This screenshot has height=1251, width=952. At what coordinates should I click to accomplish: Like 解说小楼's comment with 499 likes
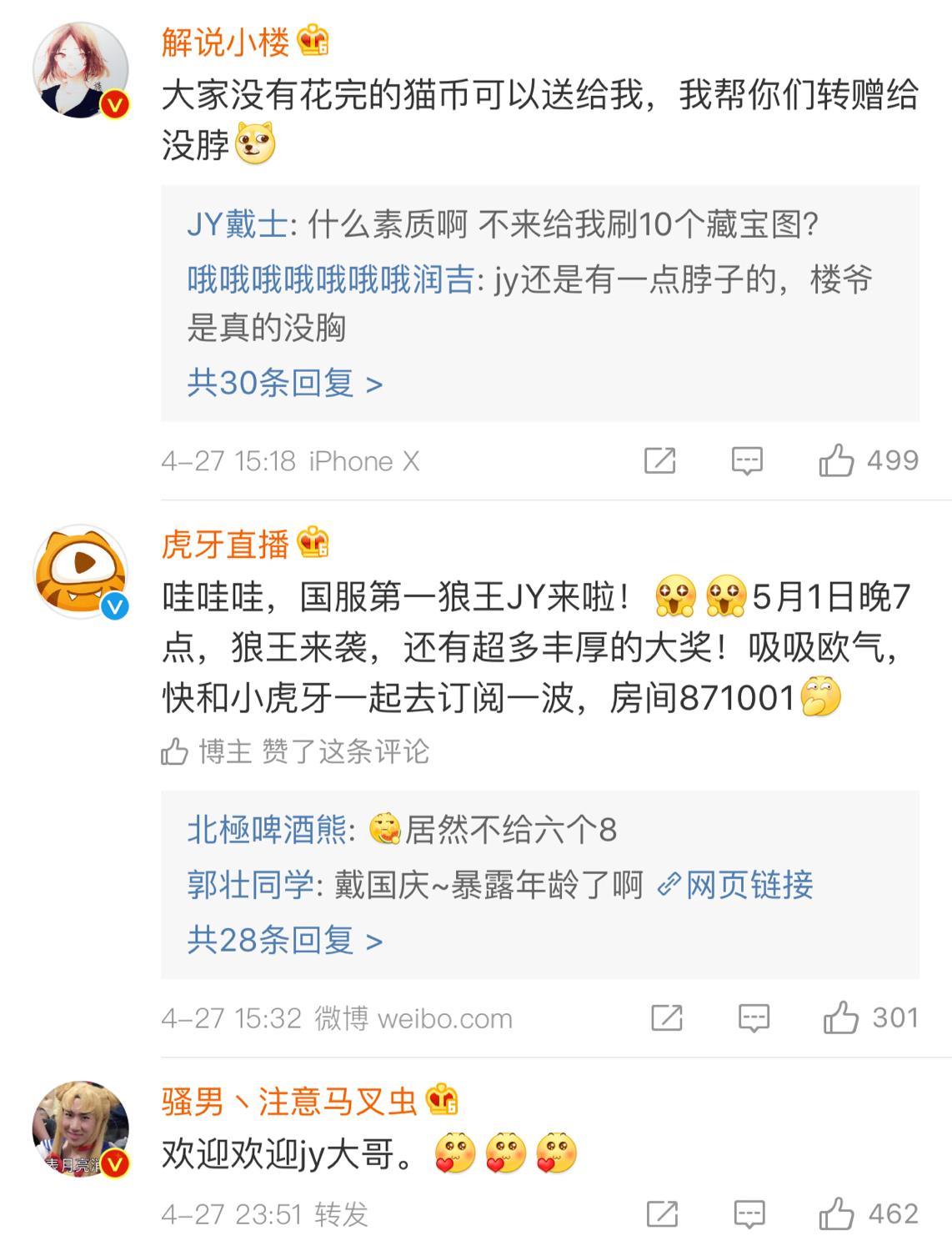(837, 460)
